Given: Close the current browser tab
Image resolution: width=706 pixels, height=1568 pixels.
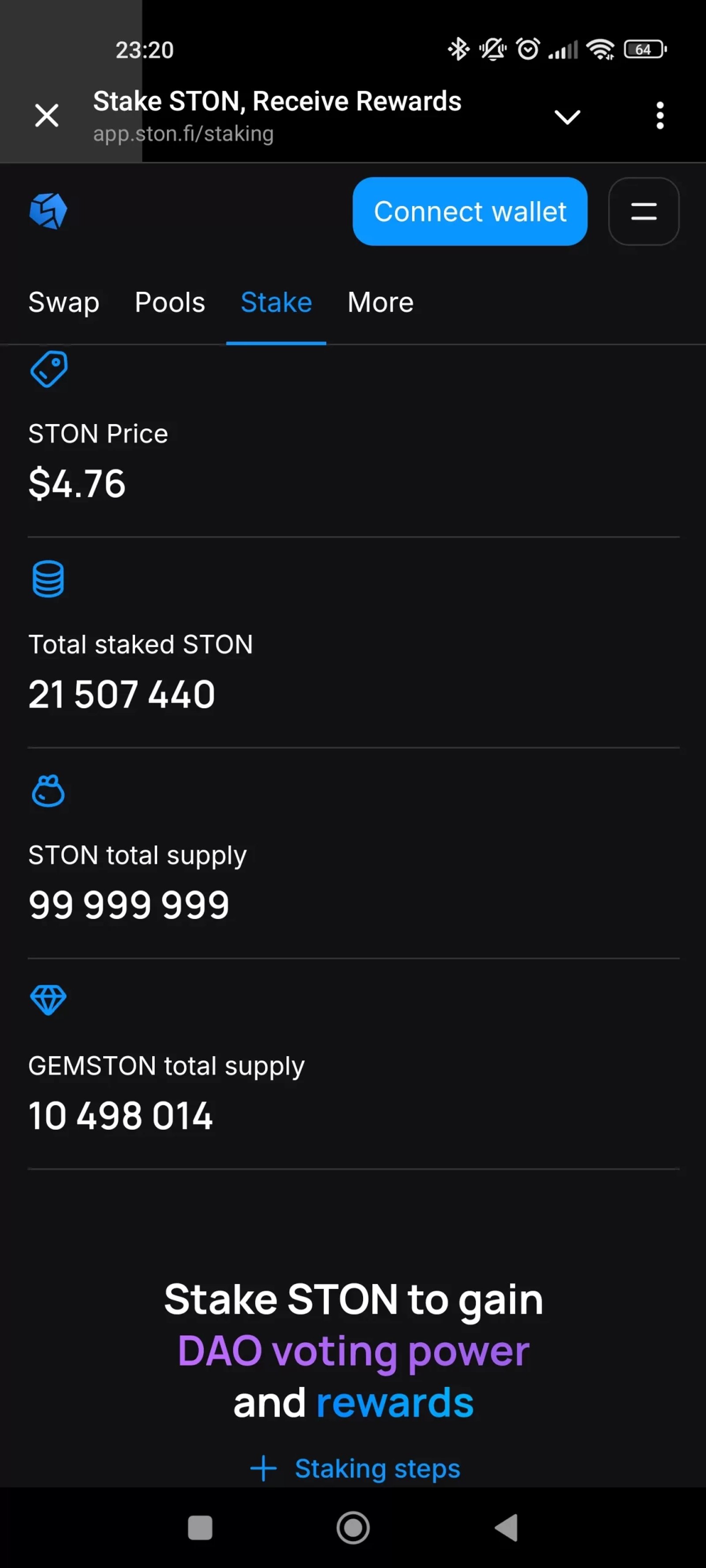Looking at the screenshot, I should pyautogui.click(x=46, y=116).
